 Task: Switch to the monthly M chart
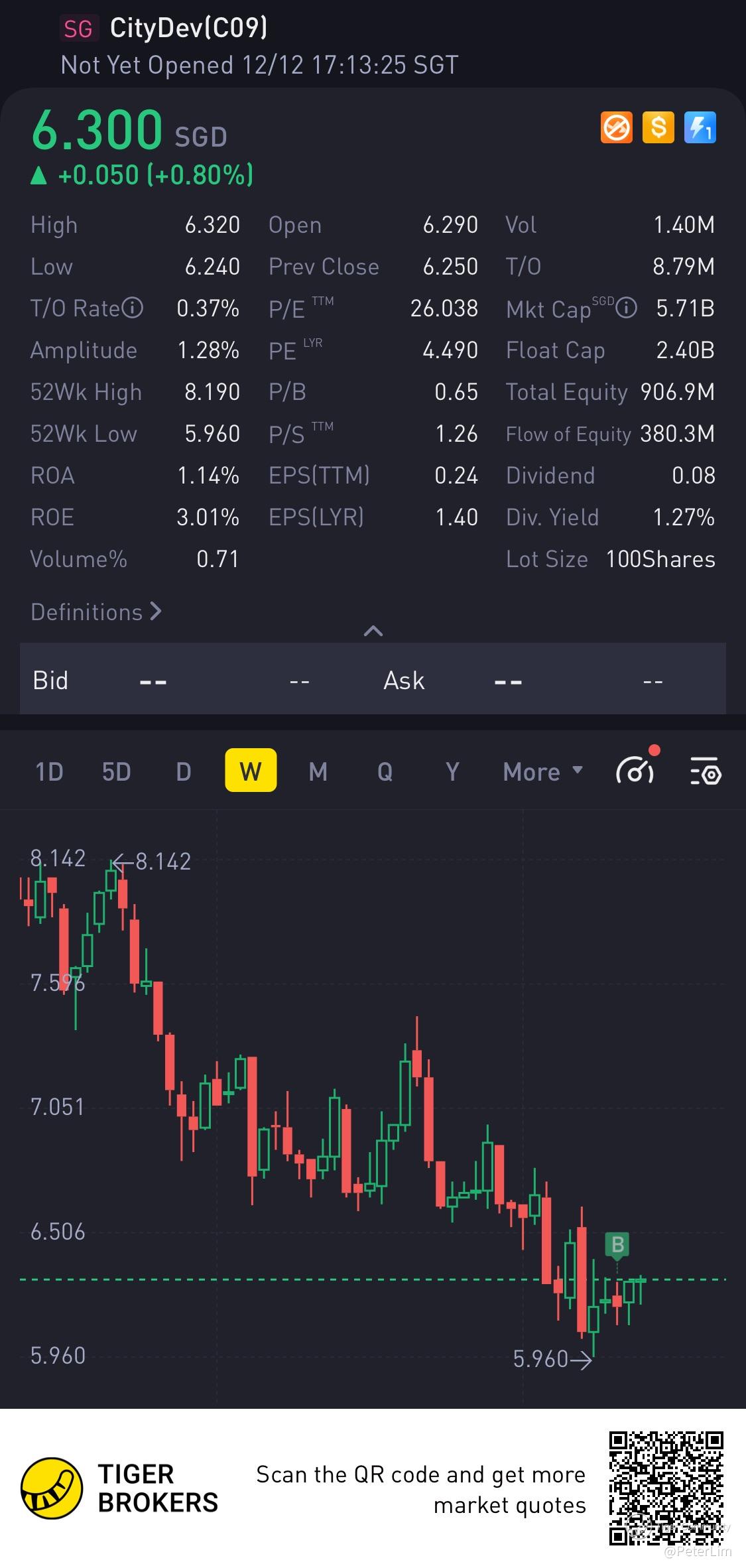[x=318, y=771]
